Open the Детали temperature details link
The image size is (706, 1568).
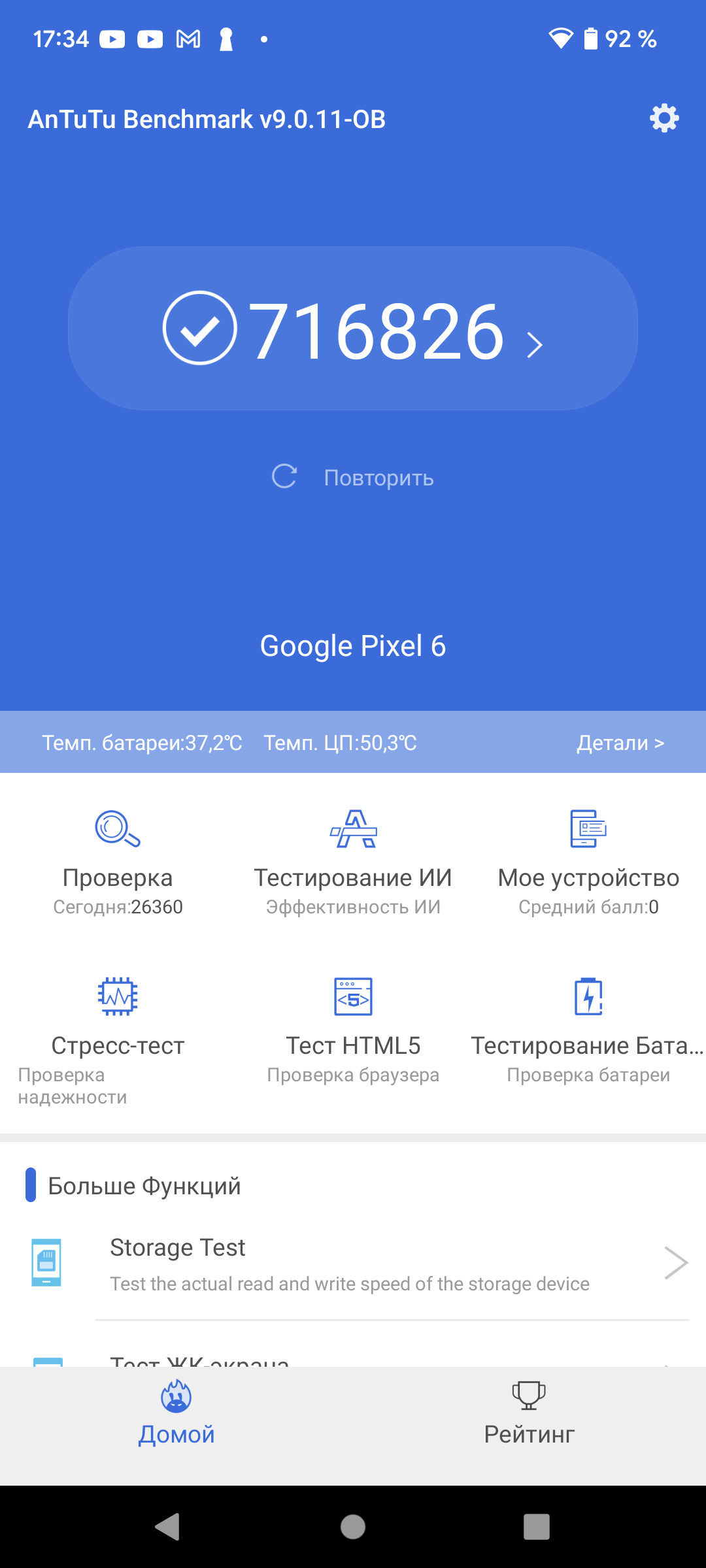pos(620,743)
